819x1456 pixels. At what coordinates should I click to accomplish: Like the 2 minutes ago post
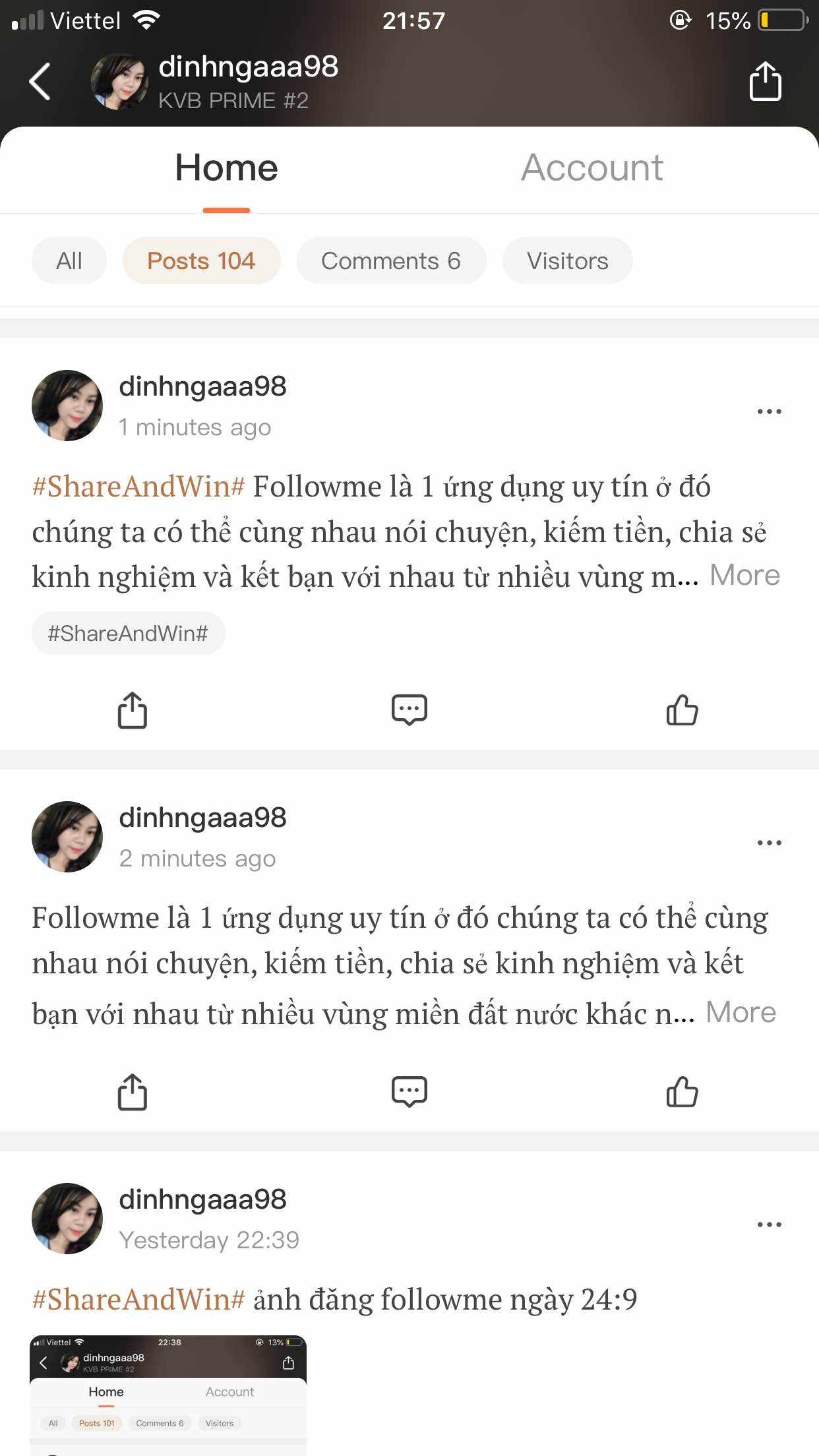pos(682,1092)
